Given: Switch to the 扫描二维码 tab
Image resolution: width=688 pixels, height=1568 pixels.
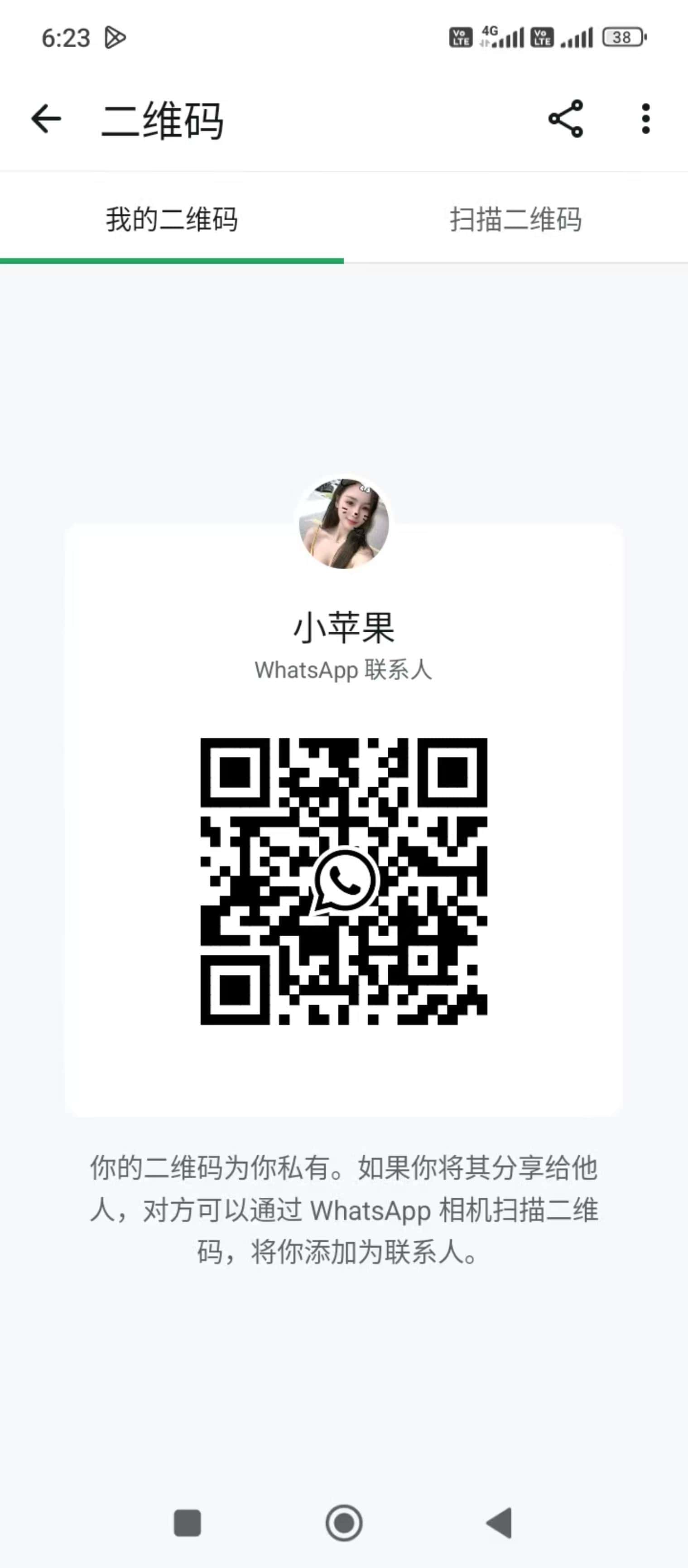Looking at the screenshot, I should (x=516, y=219).
